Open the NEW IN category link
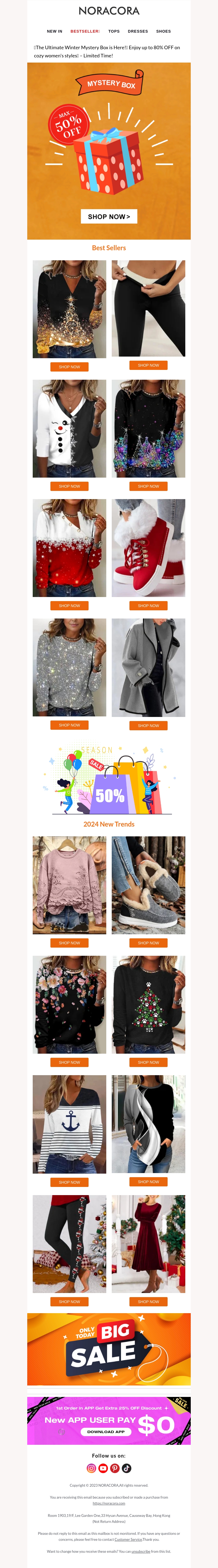This screenshot has height=1568, width=218. click(54, 31)
